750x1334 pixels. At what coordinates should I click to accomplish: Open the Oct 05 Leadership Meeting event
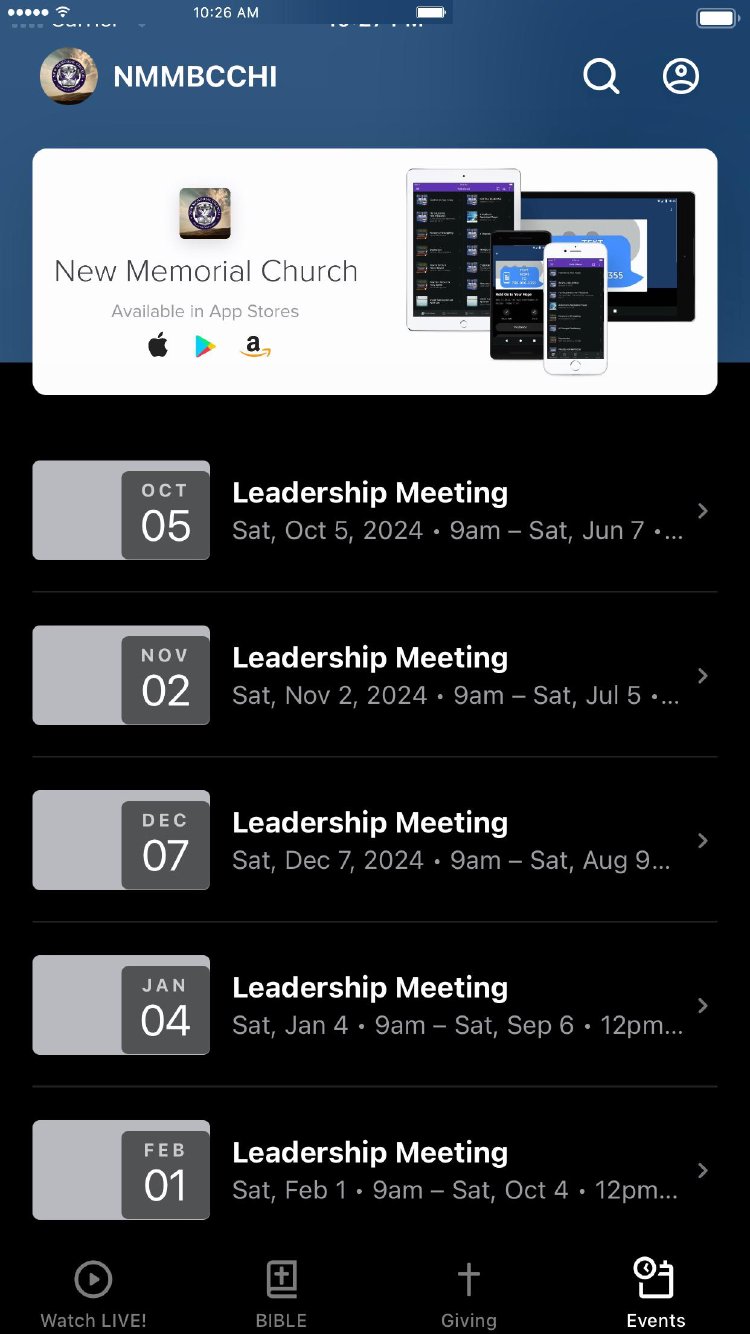[x=375, y=510]
